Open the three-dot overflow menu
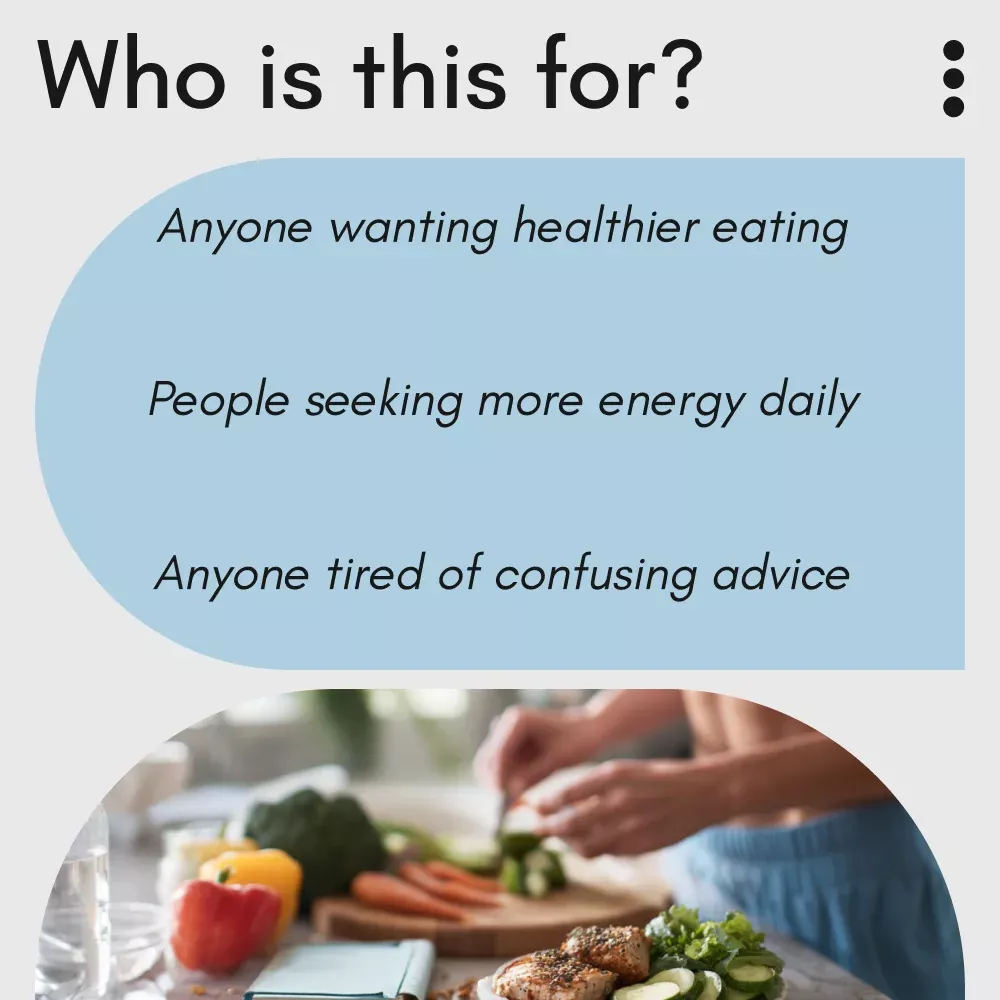Screen dimensions: 1000x1000 click(x=953, y=78)
